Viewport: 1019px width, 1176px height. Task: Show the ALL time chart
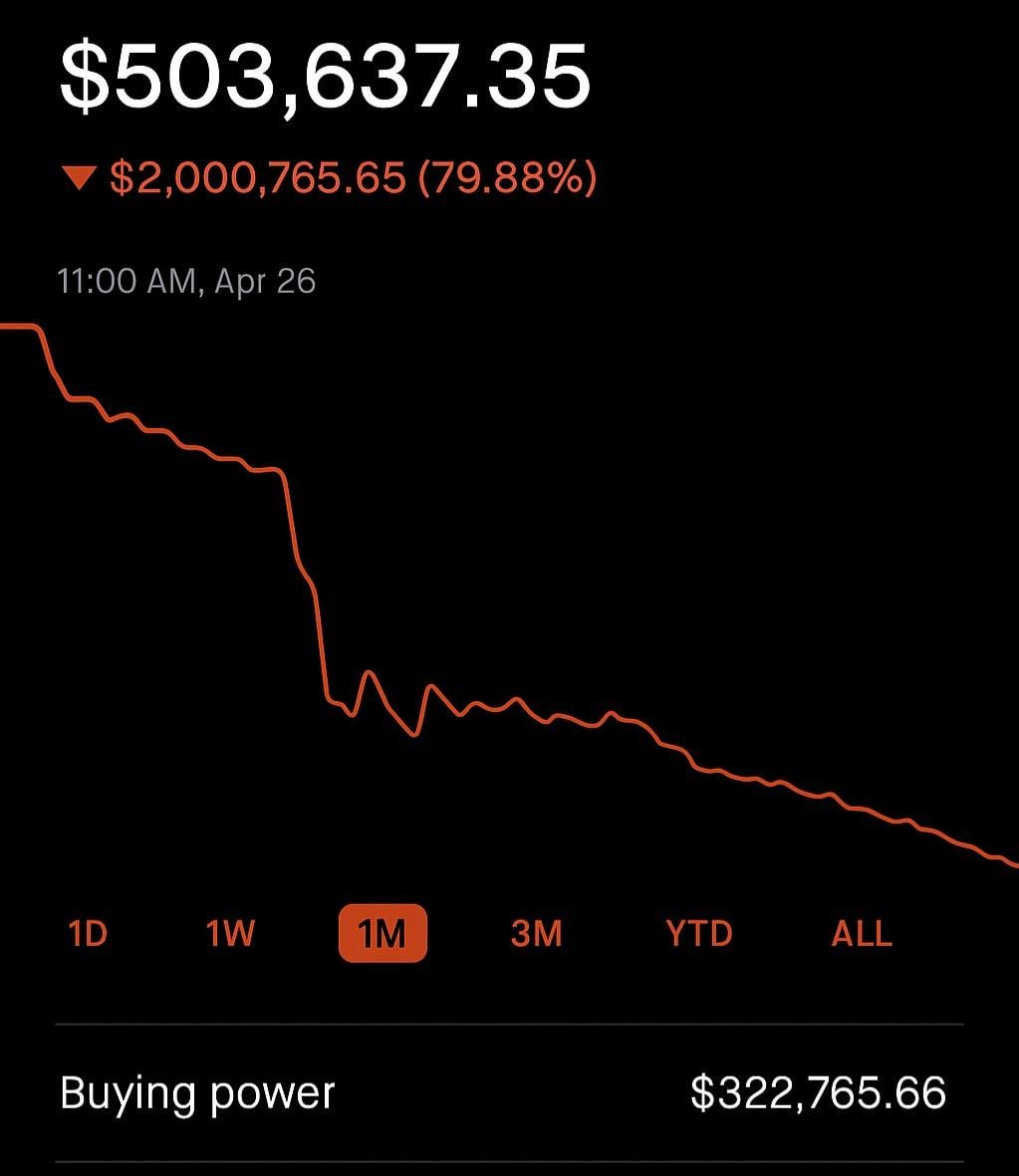pyautogui.click(x=861, y=933)
